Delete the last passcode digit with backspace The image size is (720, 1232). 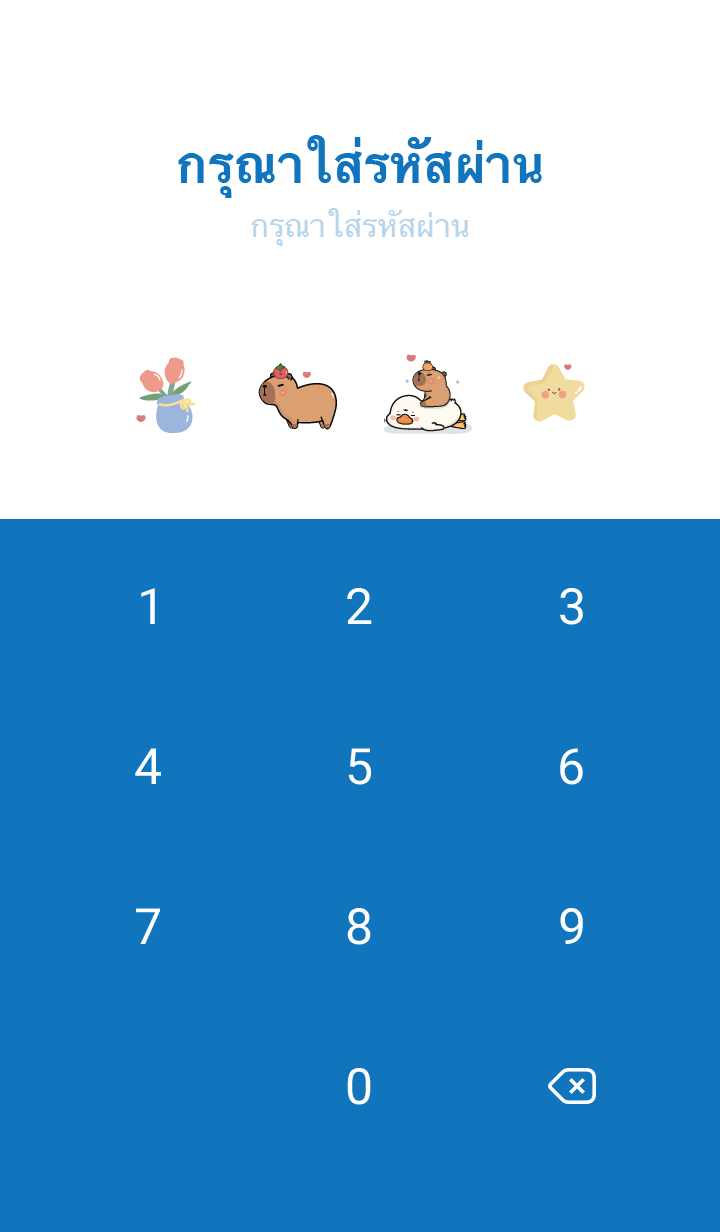(x=572, y=1086)
